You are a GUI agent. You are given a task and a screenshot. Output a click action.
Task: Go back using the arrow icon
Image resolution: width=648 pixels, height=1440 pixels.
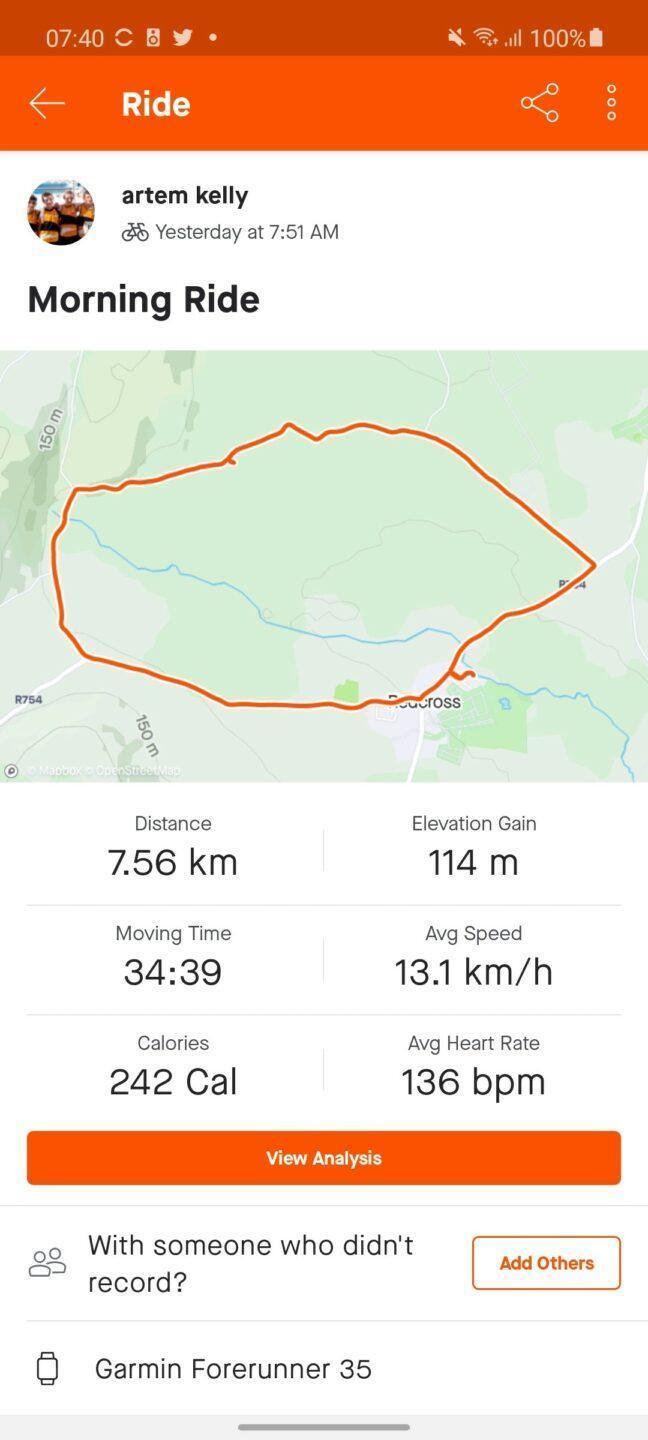(x=47, y=103)
